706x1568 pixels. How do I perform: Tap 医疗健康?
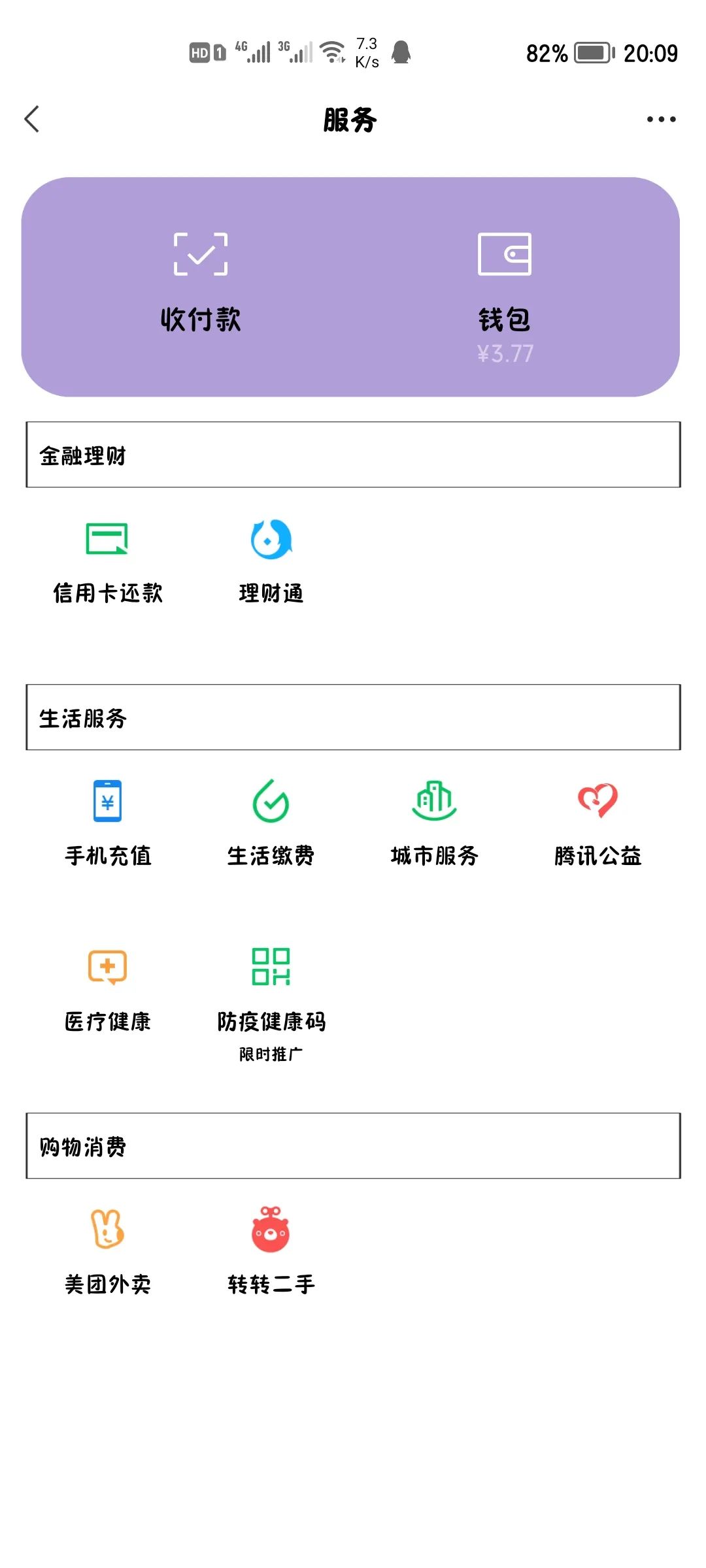point(108,990)
